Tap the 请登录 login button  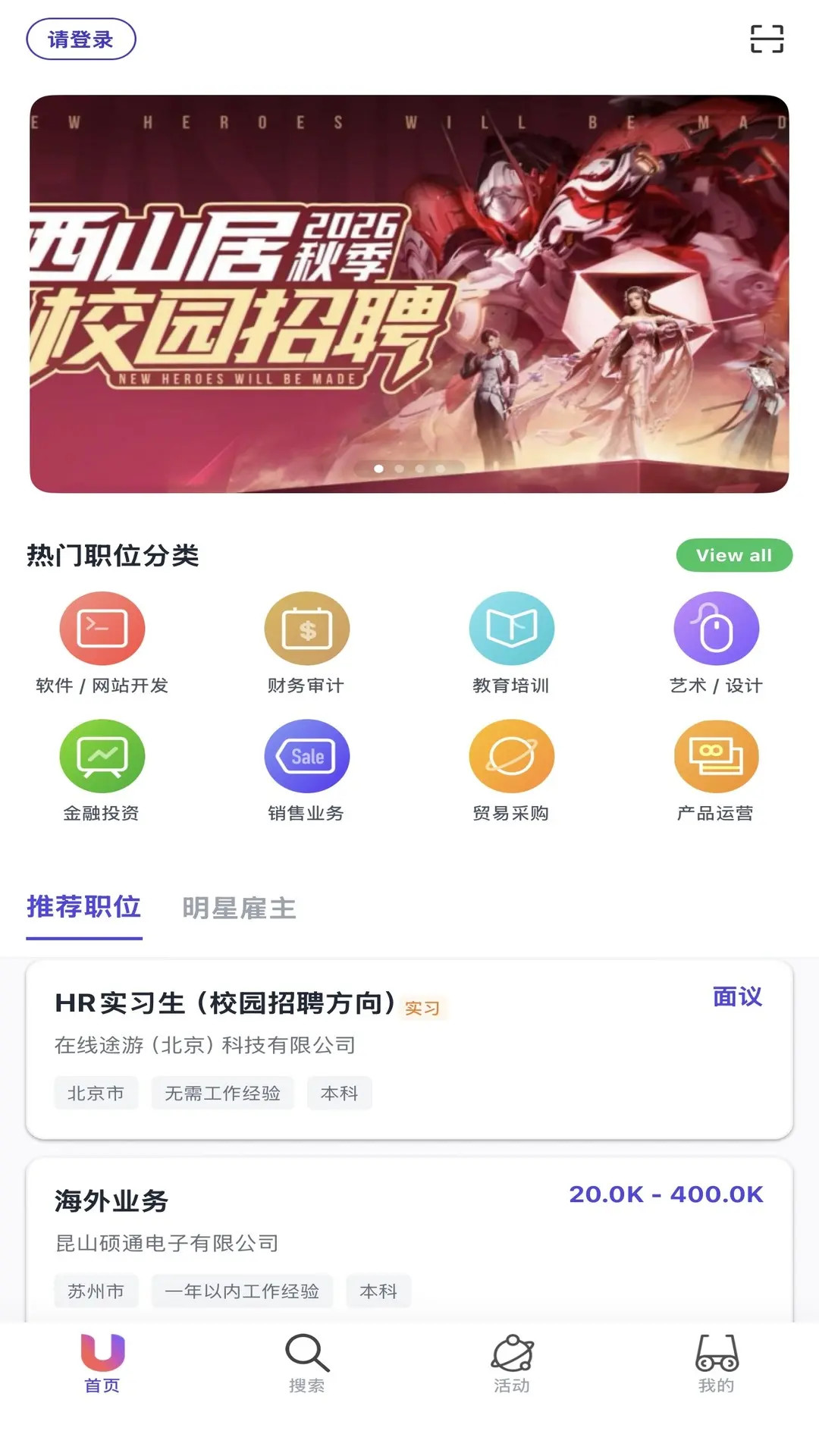[x=79, y=38]
